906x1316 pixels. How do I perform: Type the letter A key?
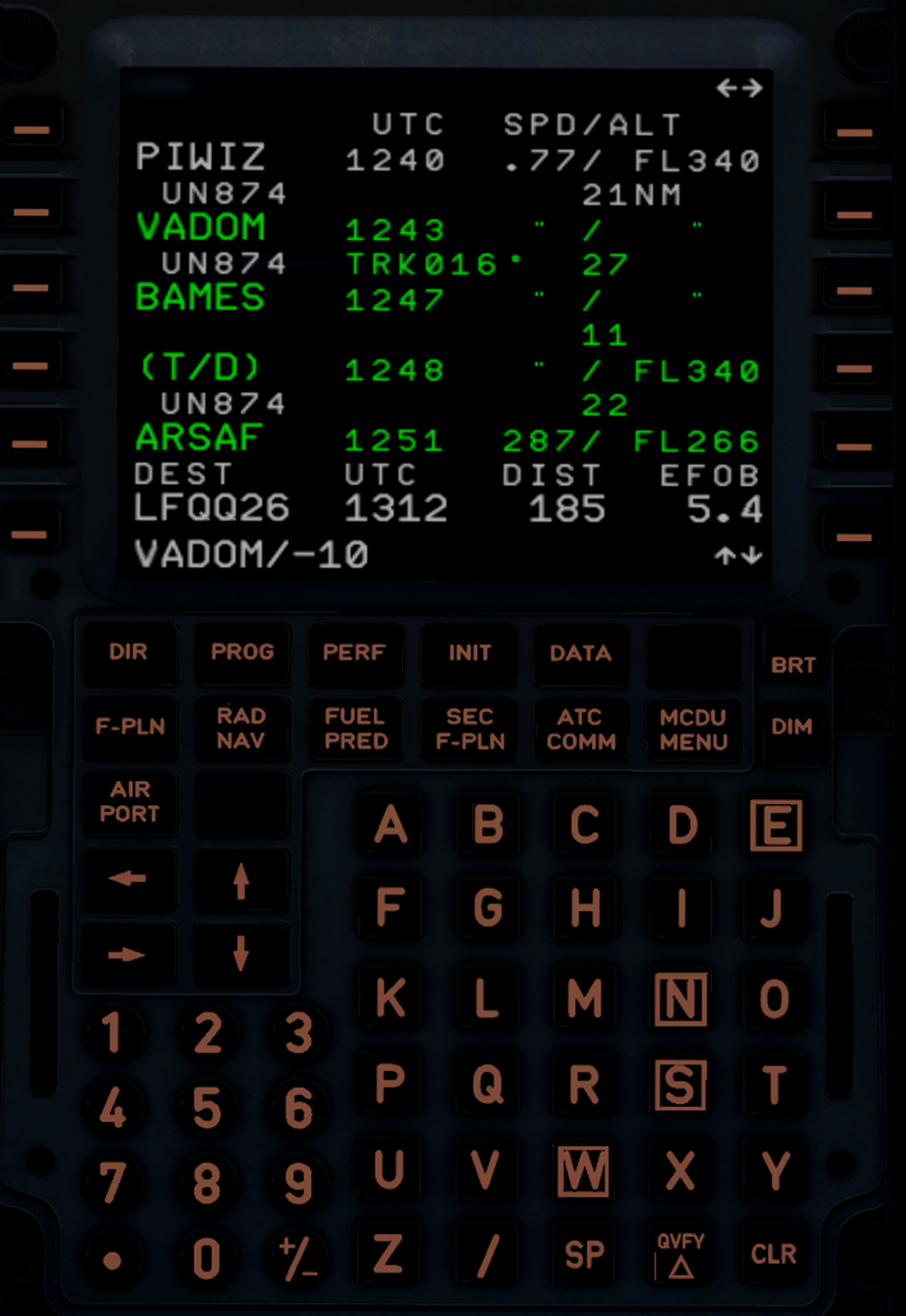[390, 826]
